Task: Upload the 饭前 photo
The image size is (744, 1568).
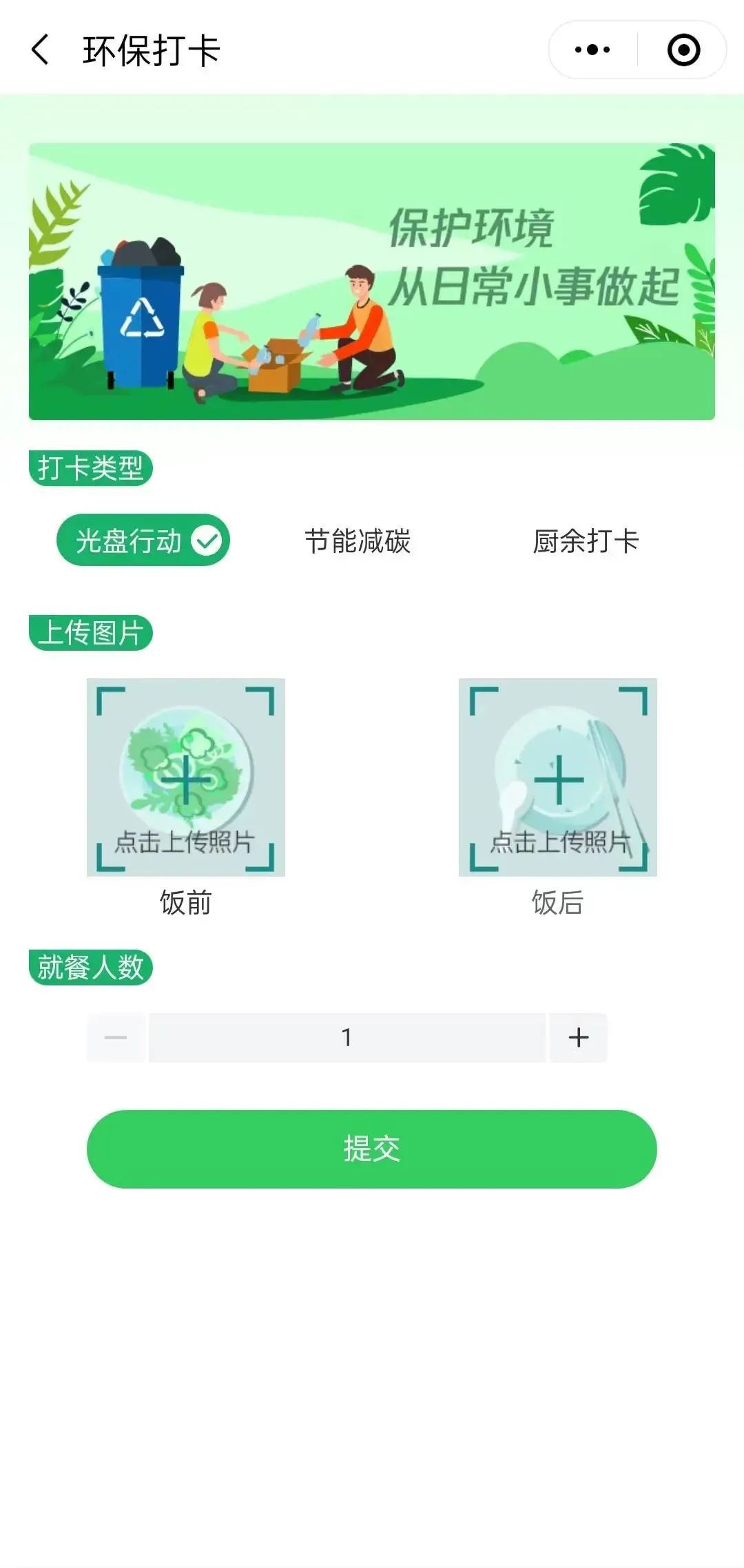Action: tap(186, 777)
